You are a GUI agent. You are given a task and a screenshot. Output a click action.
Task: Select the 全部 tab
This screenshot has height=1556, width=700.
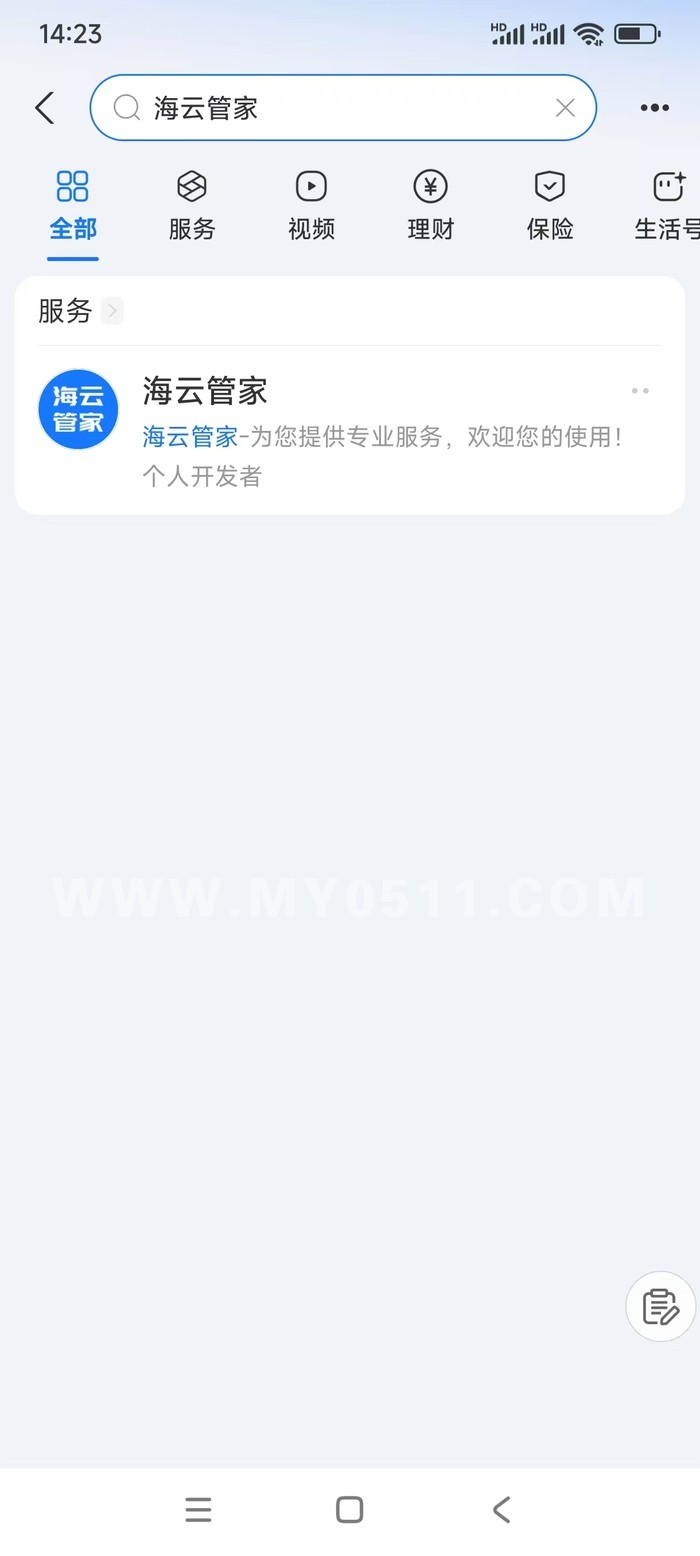[73, 206]
